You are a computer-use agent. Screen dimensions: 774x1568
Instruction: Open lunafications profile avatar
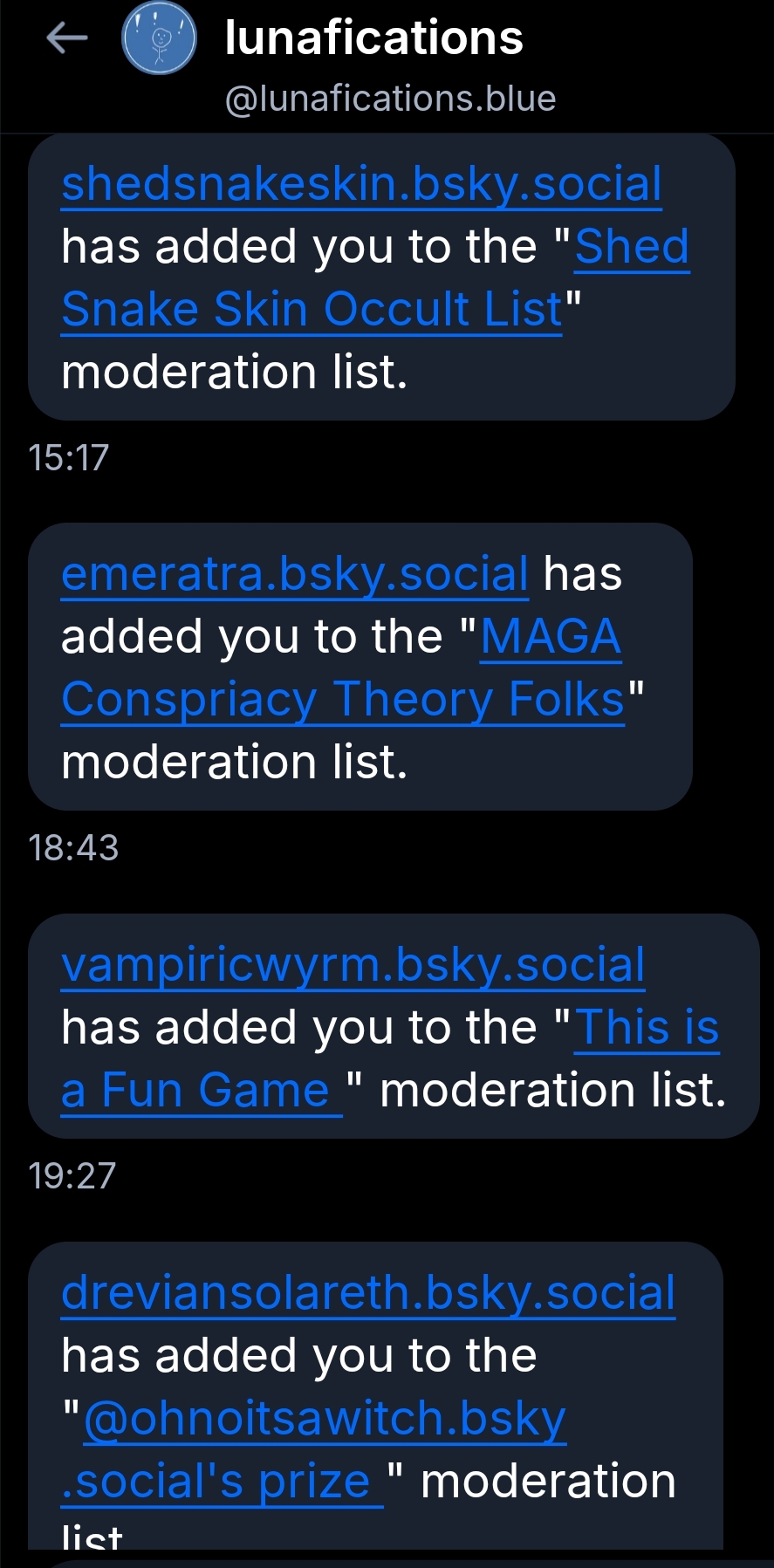click(x=159, y=38)
